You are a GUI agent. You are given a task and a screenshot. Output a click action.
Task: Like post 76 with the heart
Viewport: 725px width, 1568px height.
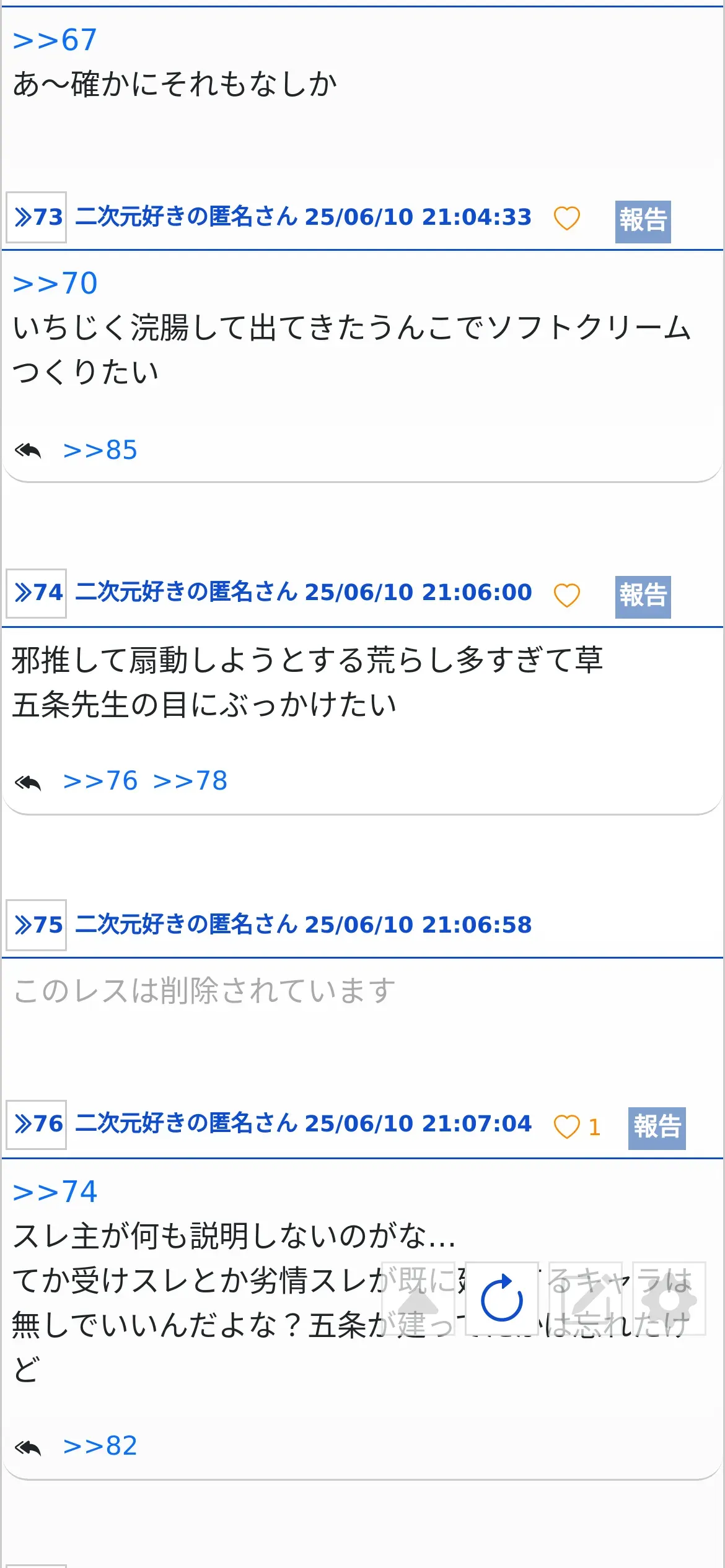point(566,1126)
